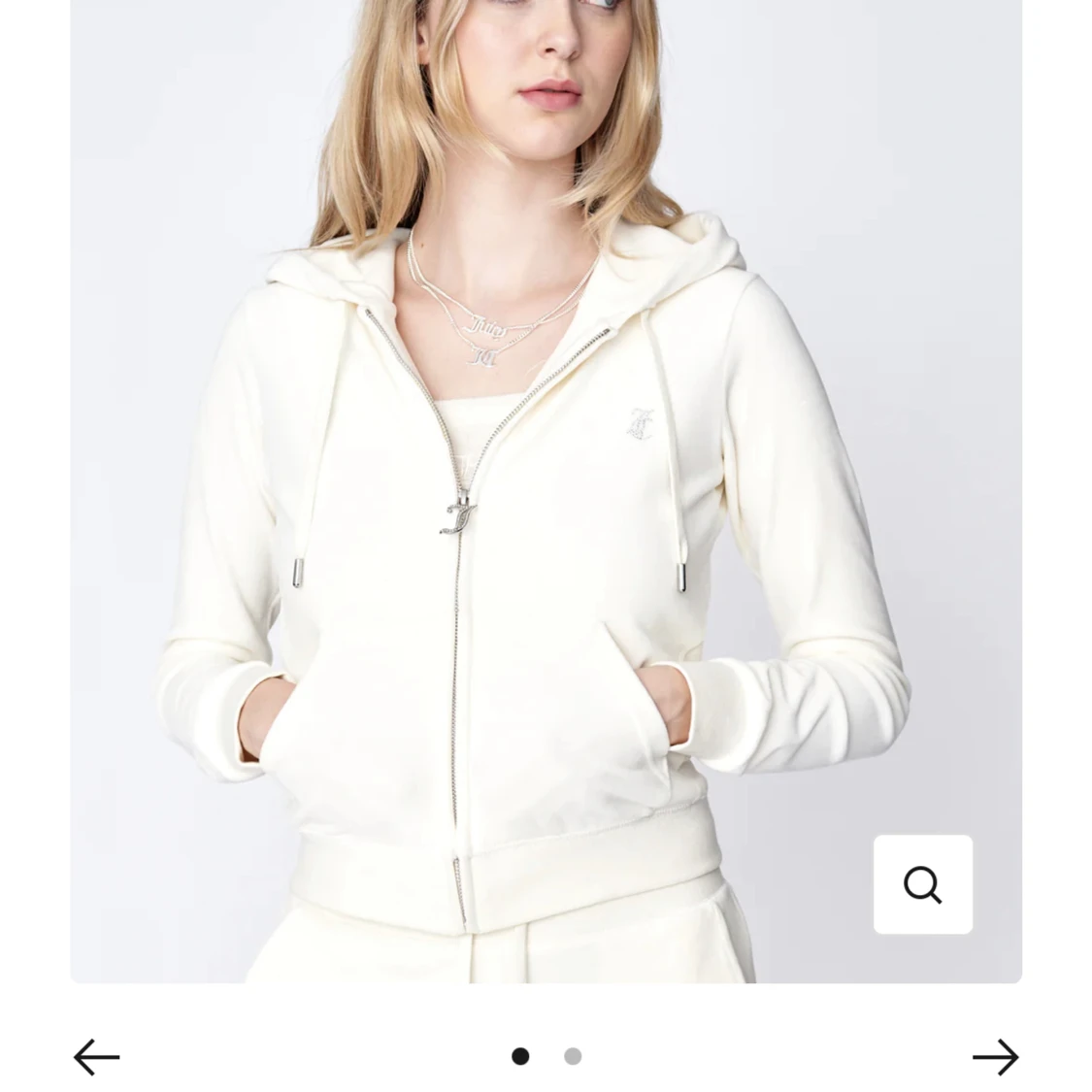Screen dimensions: 1092x1092
Task: Go to the previous product image
Action: [96, 1056]
